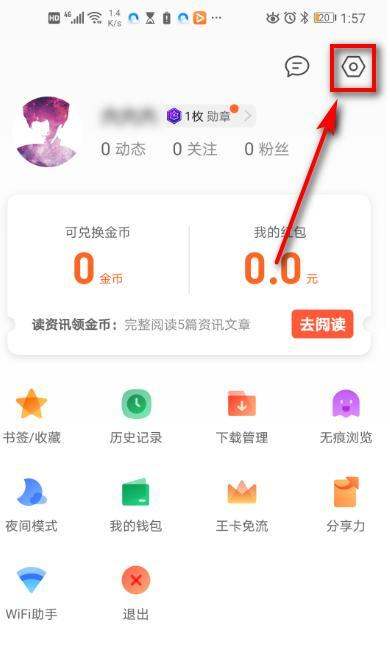Open 可兑换金币 coins balance
The image size is (390, 660).
point(98,258)
